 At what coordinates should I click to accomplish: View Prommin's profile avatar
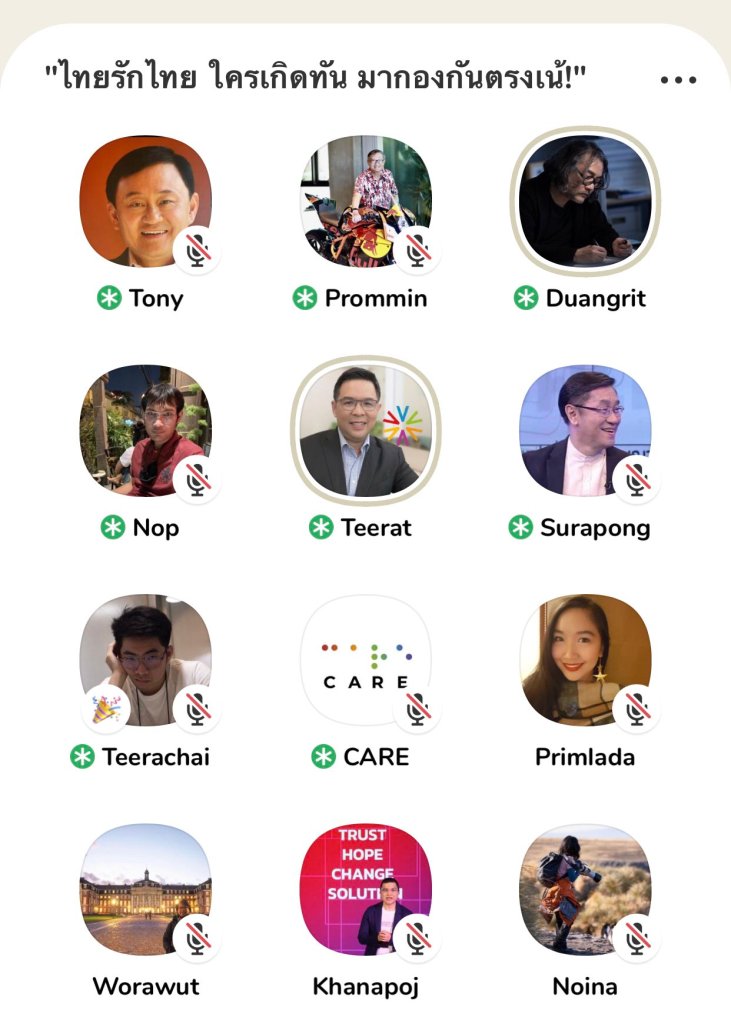coord(365,201)
